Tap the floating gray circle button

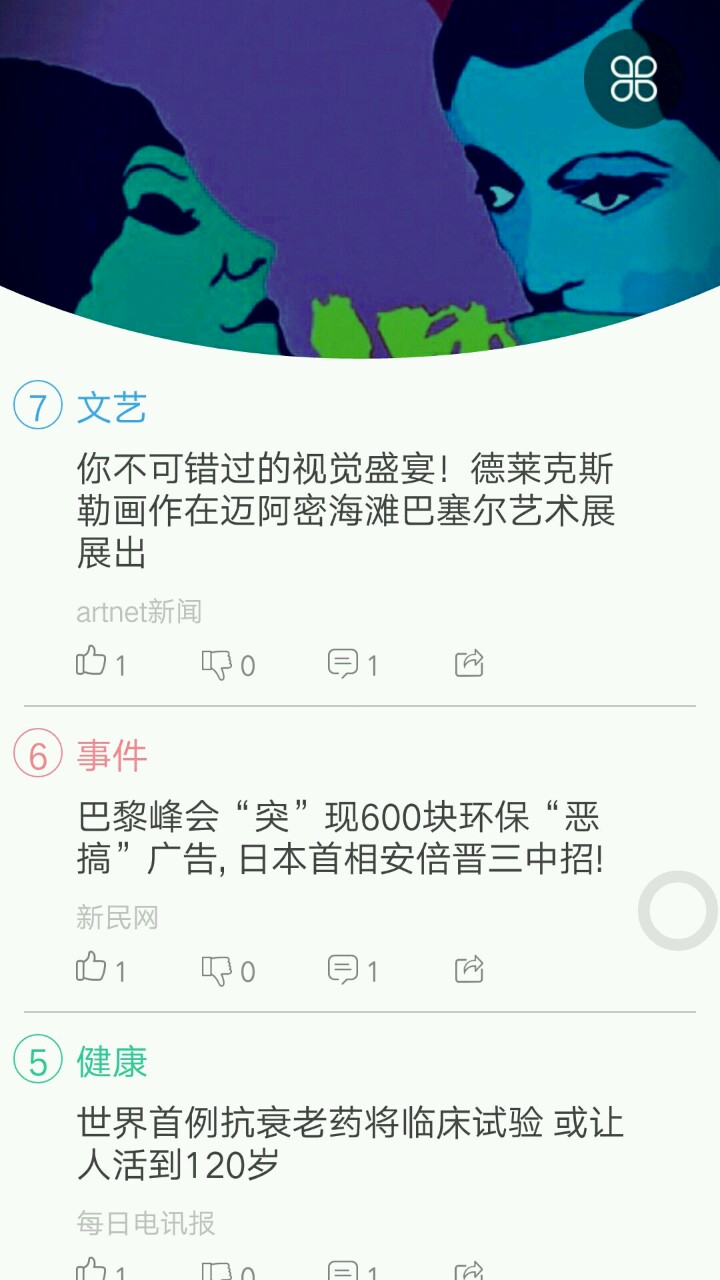(x=678, y=910)
